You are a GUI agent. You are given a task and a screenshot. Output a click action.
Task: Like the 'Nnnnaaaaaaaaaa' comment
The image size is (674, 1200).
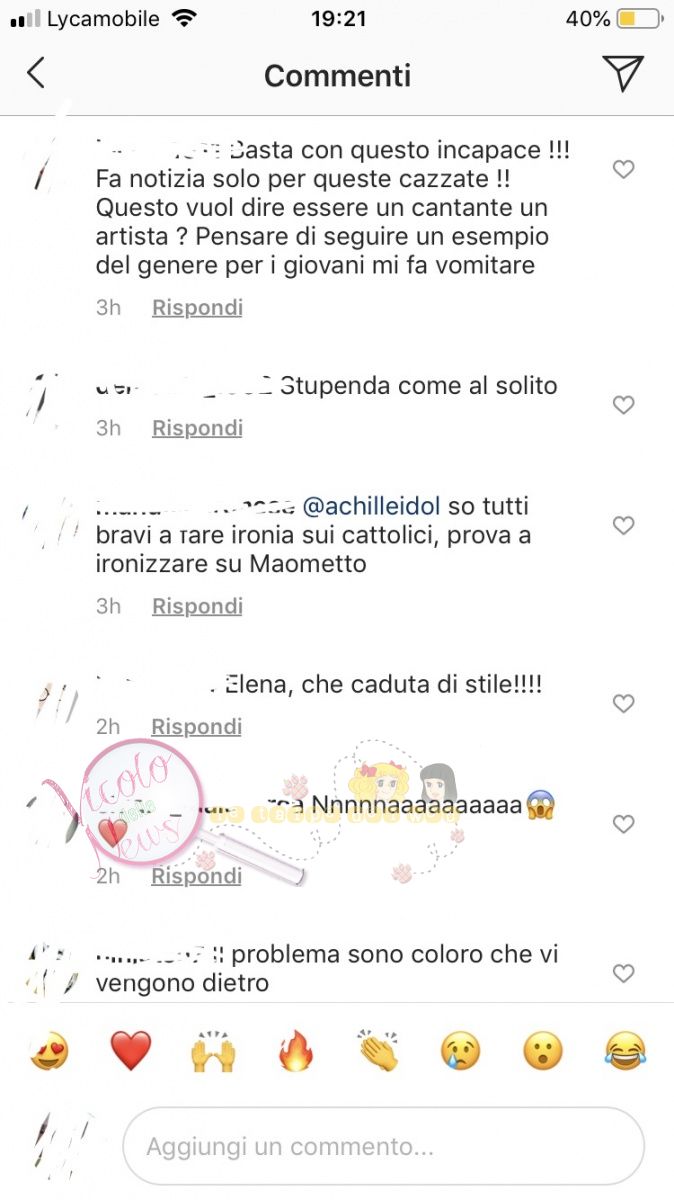pos(623,824)
